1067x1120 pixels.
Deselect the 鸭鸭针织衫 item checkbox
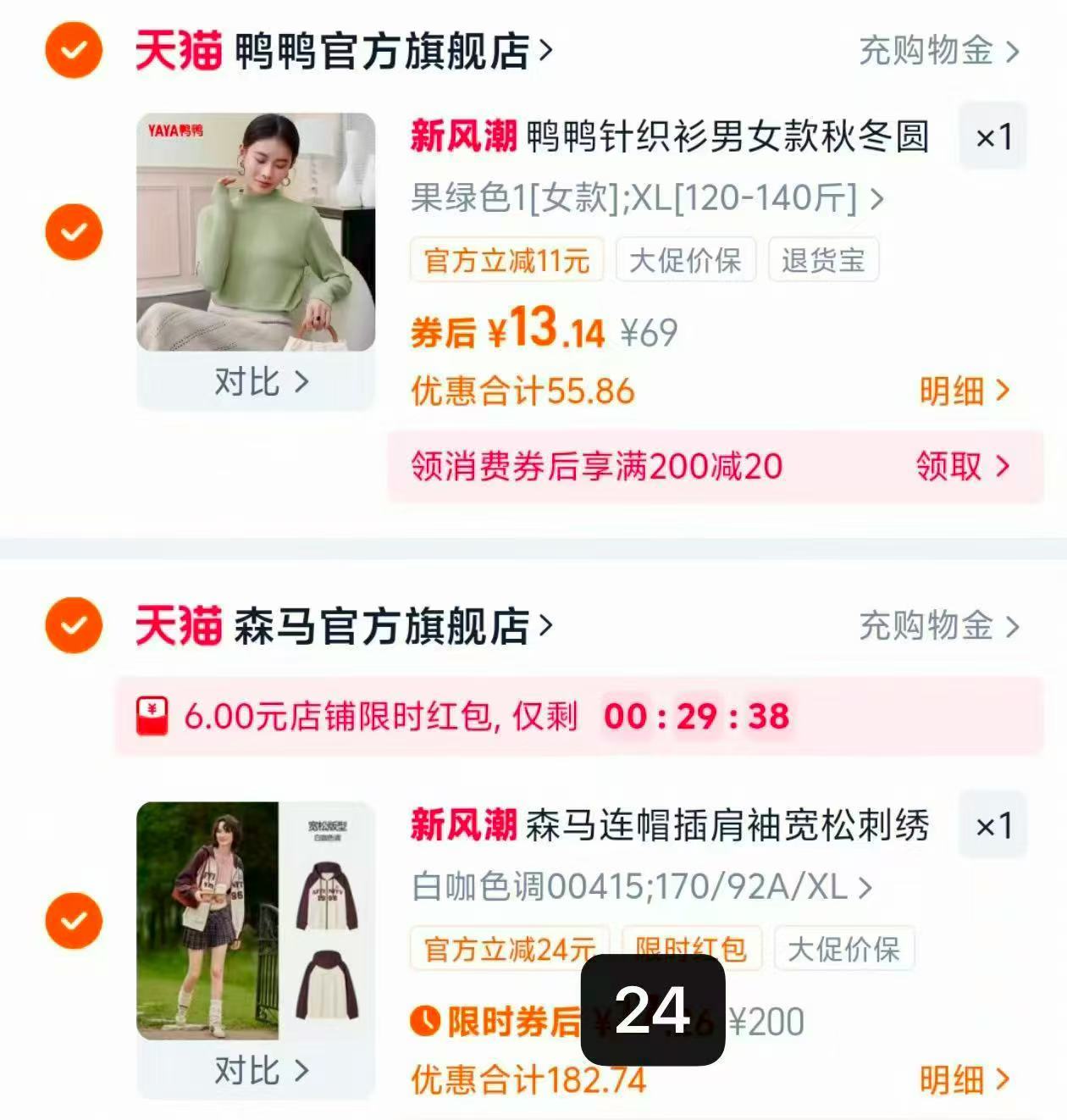(74, 231)
